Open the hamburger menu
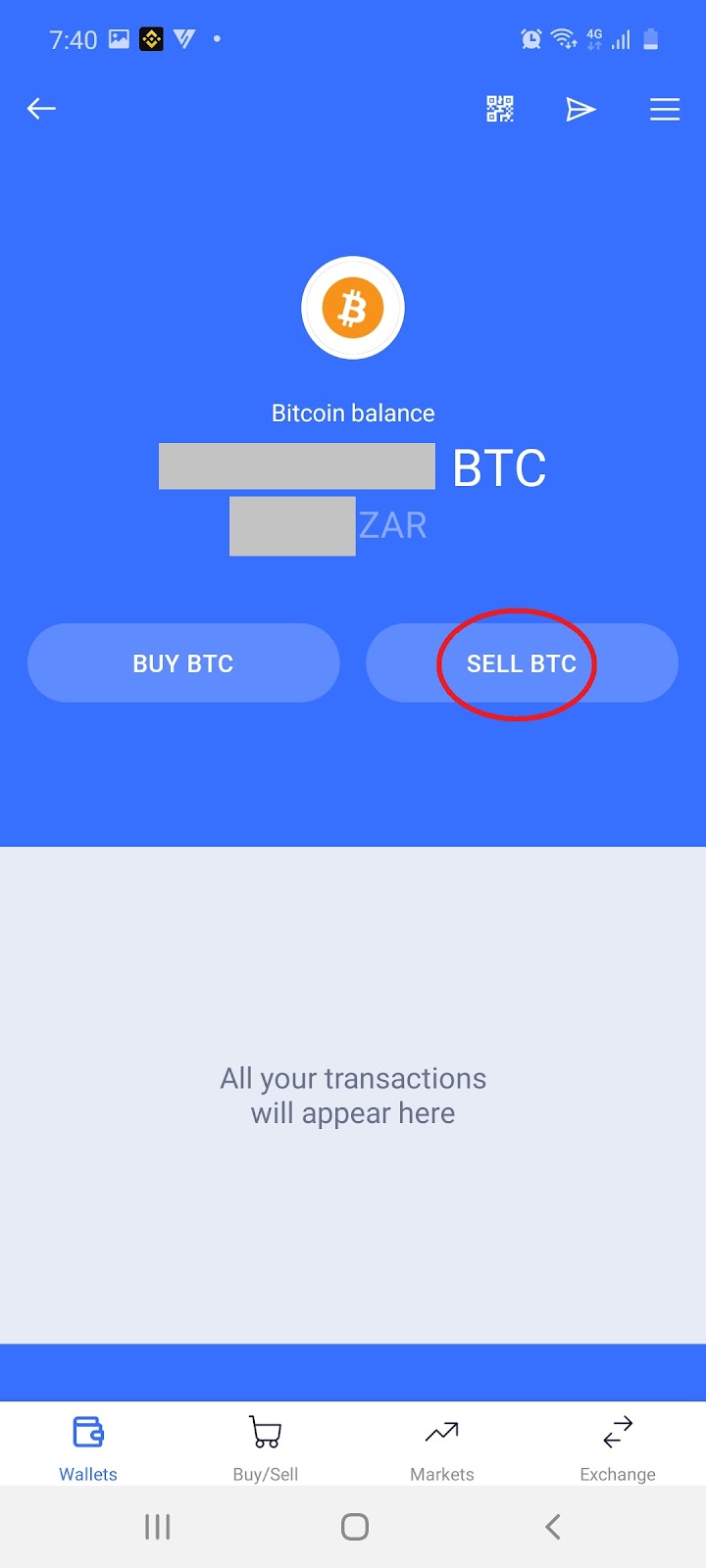Screen dimensions: 706x1568 click(664, 109)
